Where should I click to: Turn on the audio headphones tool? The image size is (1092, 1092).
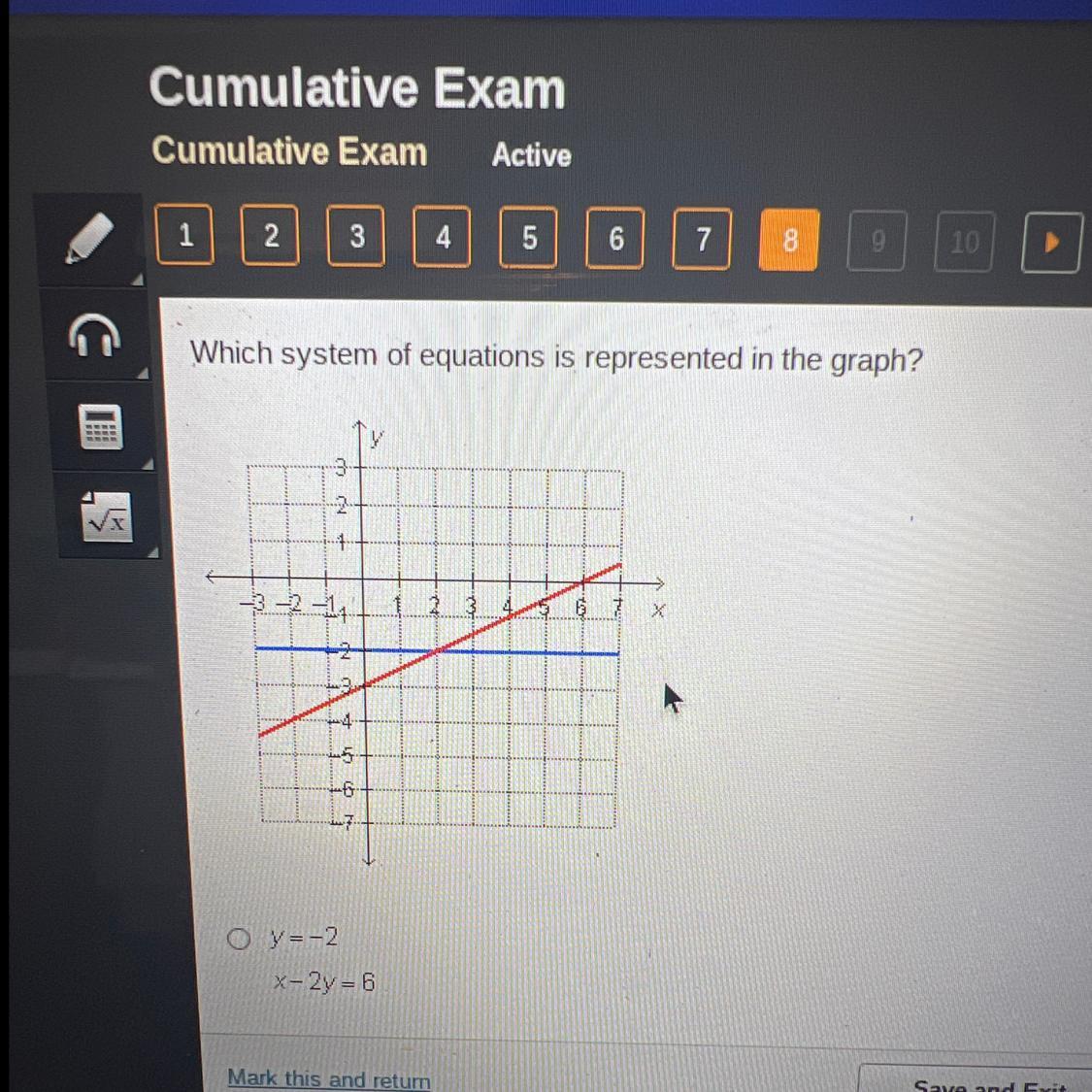pos(94,336)
